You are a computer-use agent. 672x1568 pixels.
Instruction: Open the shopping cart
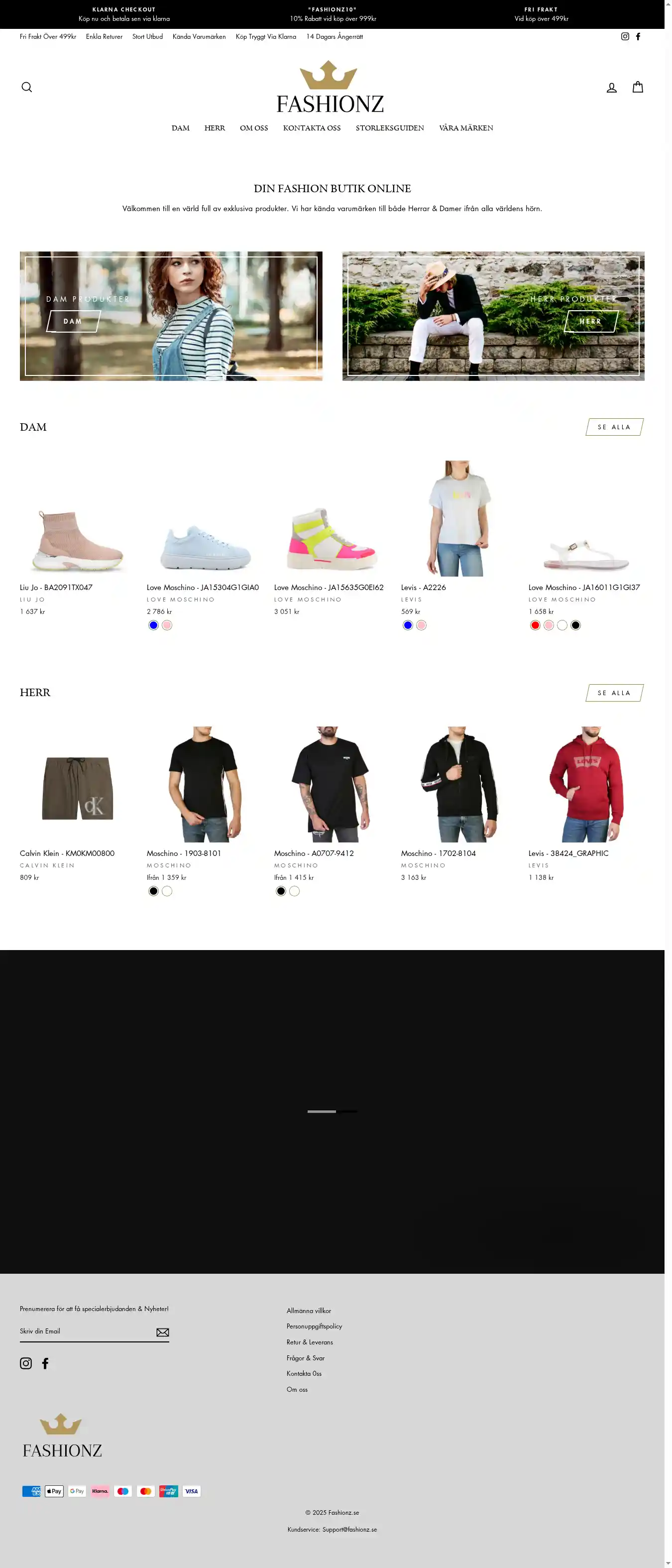pyautogui.click(x=637, y=87)
